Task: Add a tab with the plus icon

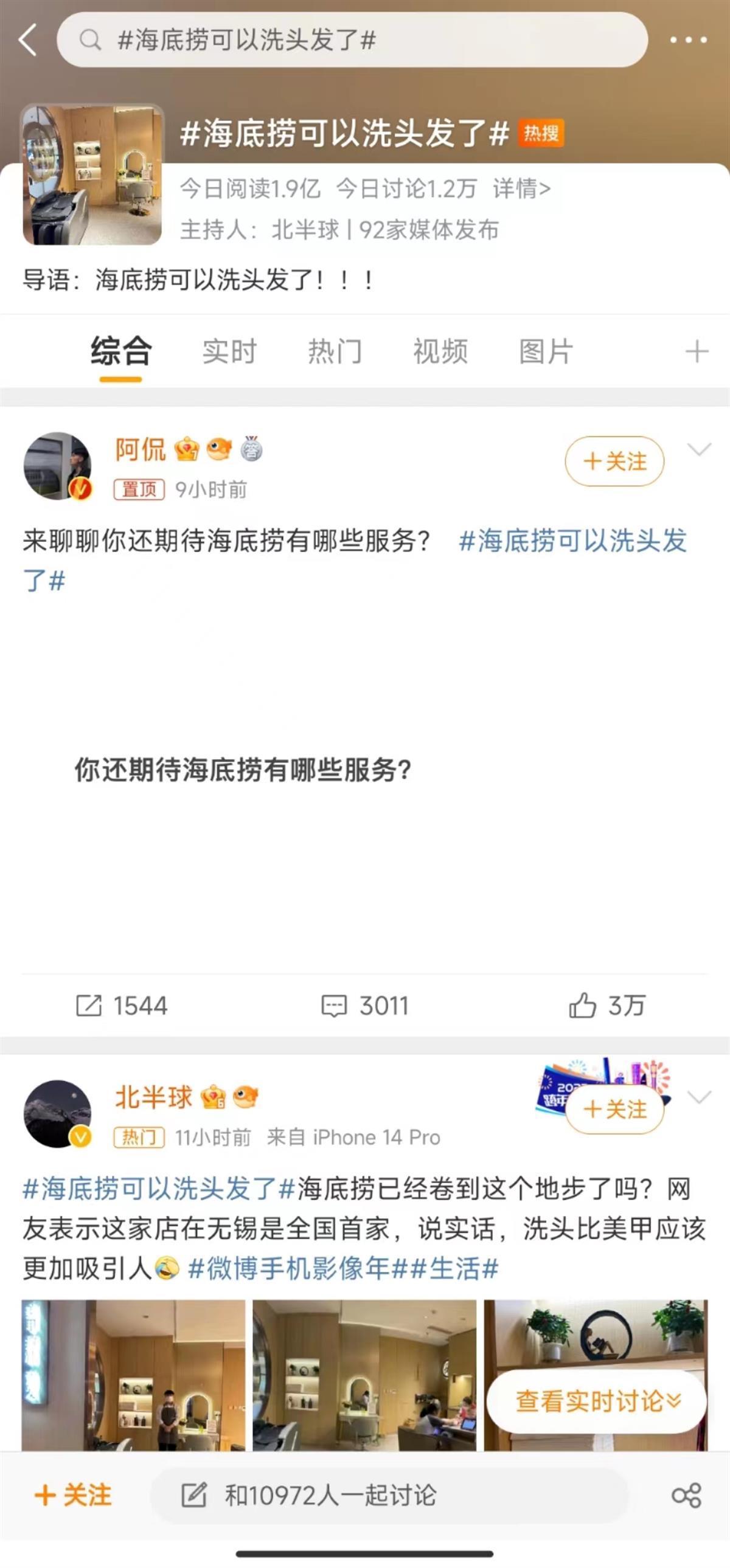Action: click(697, 351)
